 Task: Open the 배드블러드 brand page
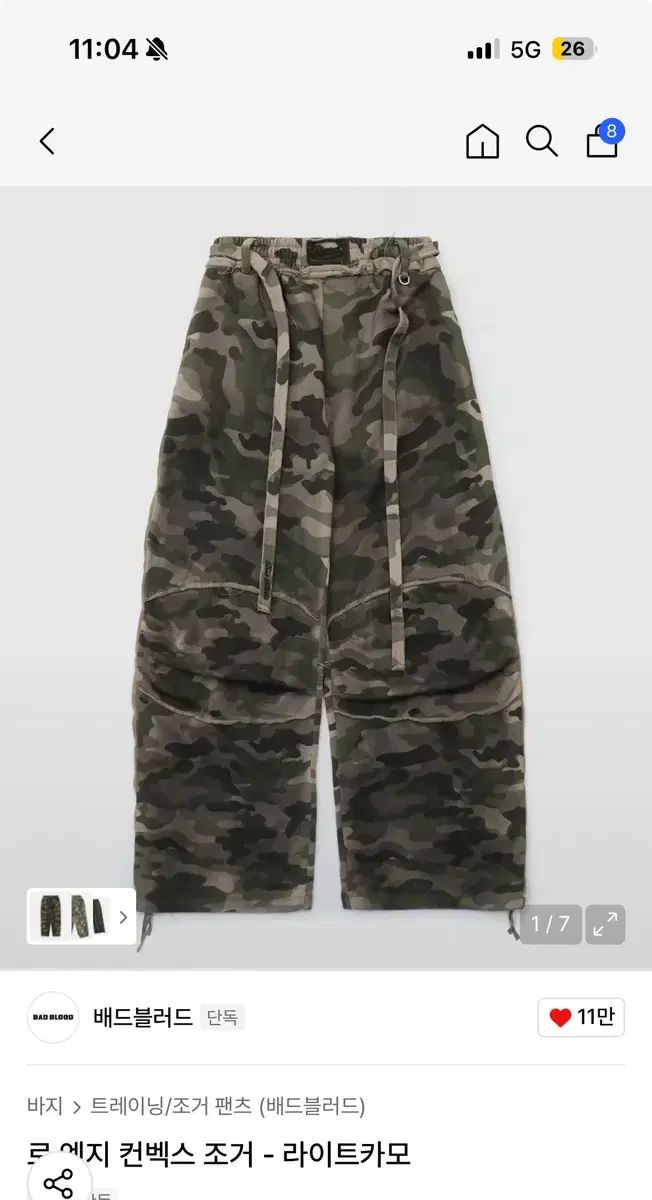click(142, 1017)
